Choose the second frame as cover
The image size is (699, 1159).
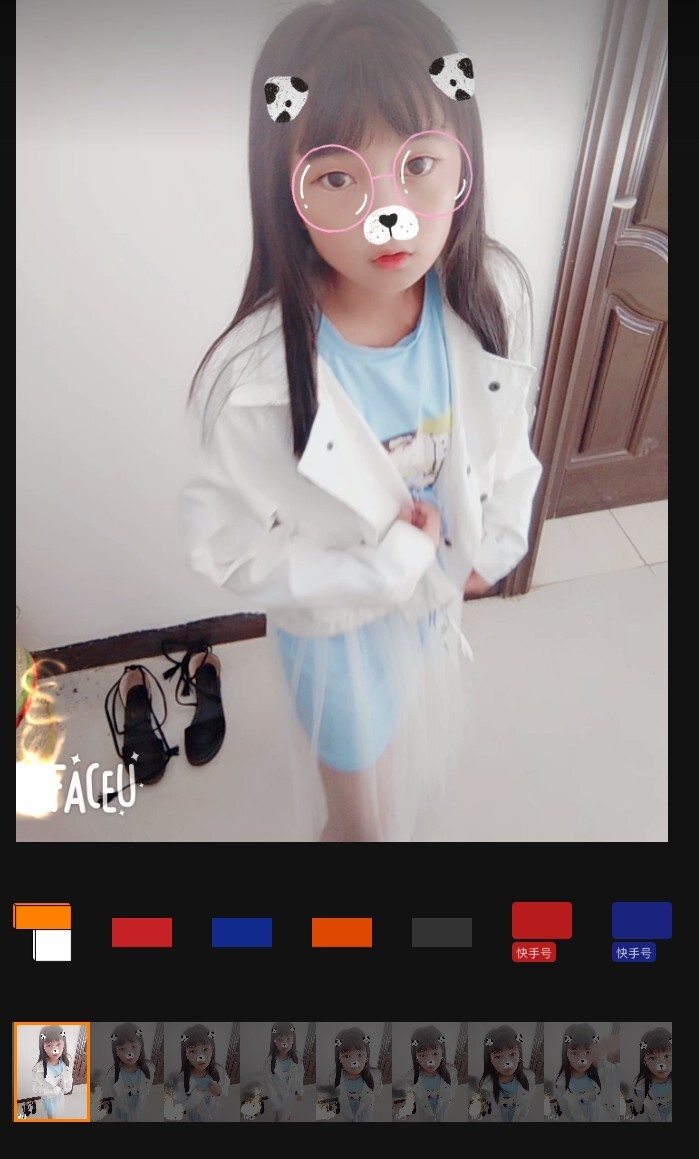tap(128, 1071)
